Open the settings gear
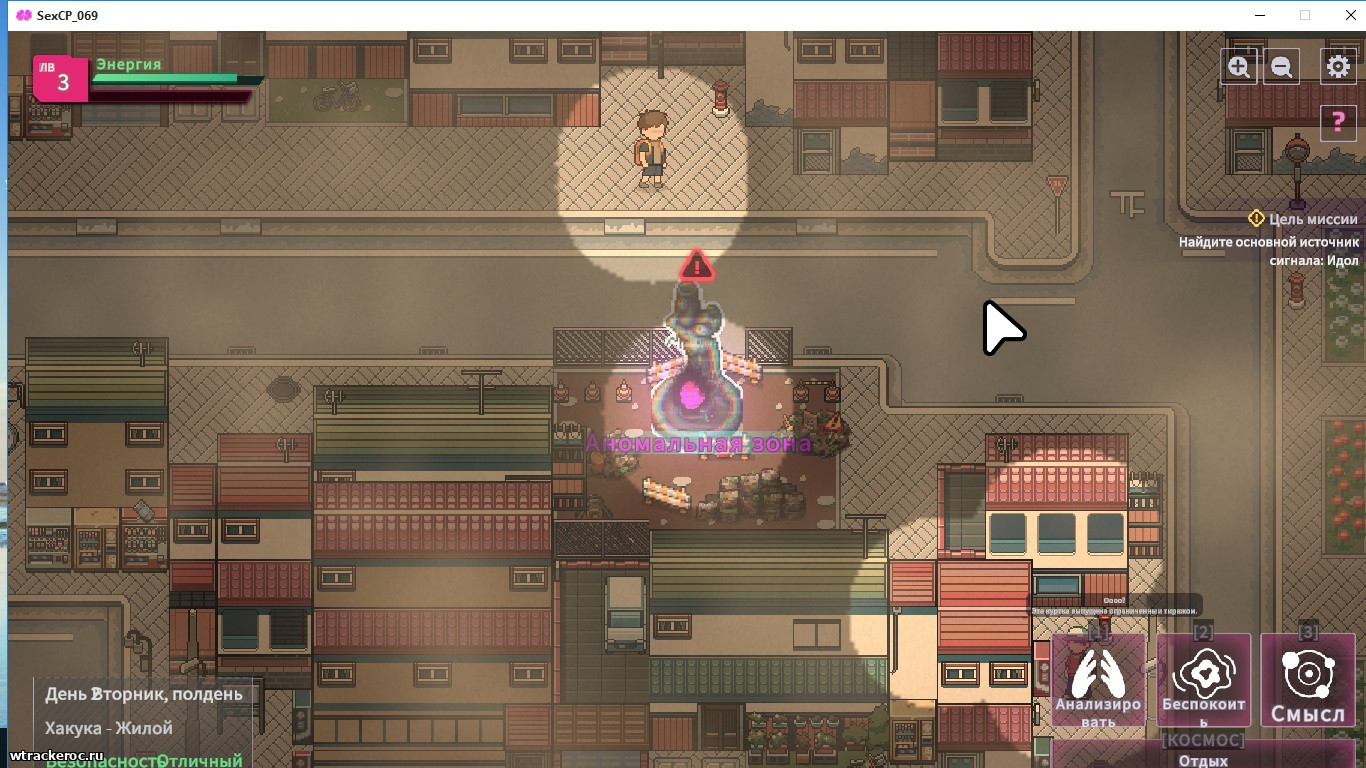Image resolution: width=1366 pixels, height=768 pixels. point(1338,67)
